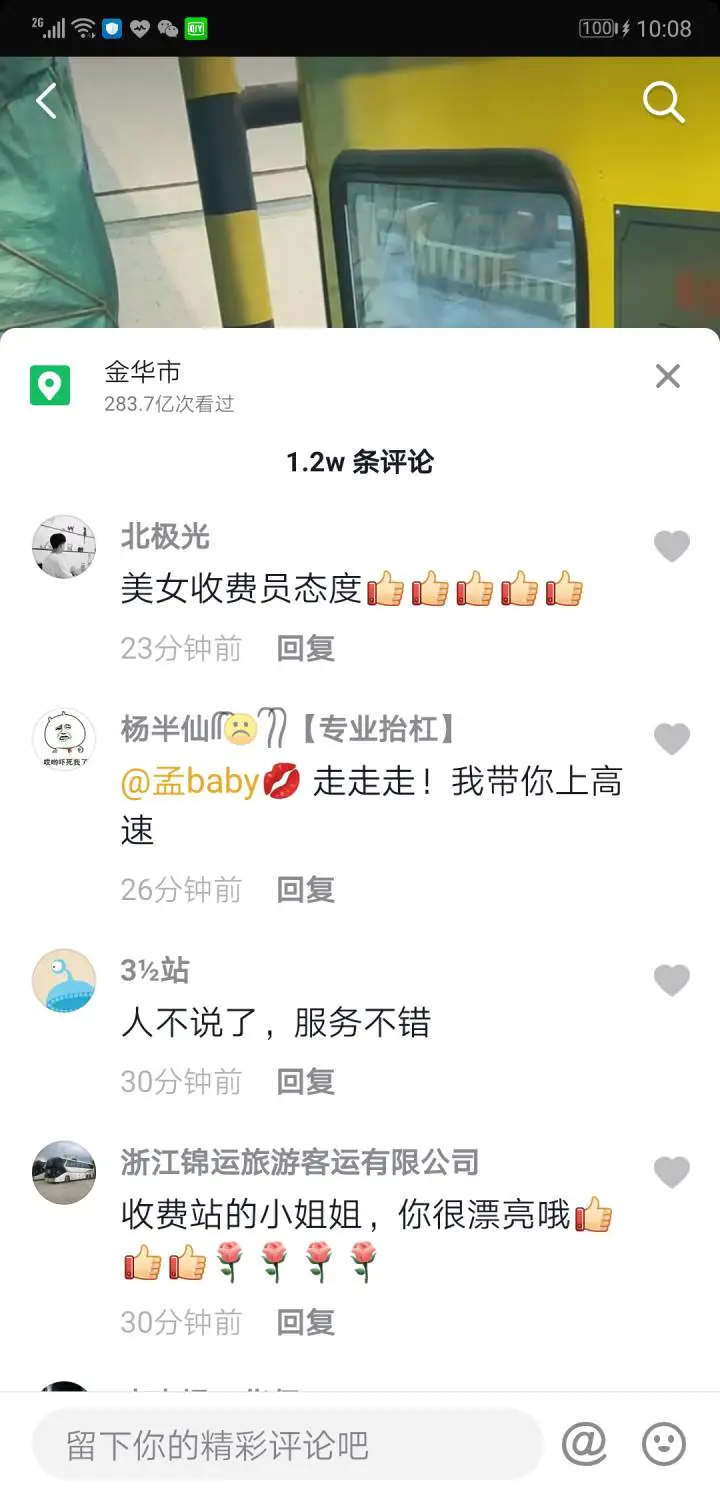
Task: Reply to 浙江锦运旅游客运有限公司's comment
Action: 305,1322
